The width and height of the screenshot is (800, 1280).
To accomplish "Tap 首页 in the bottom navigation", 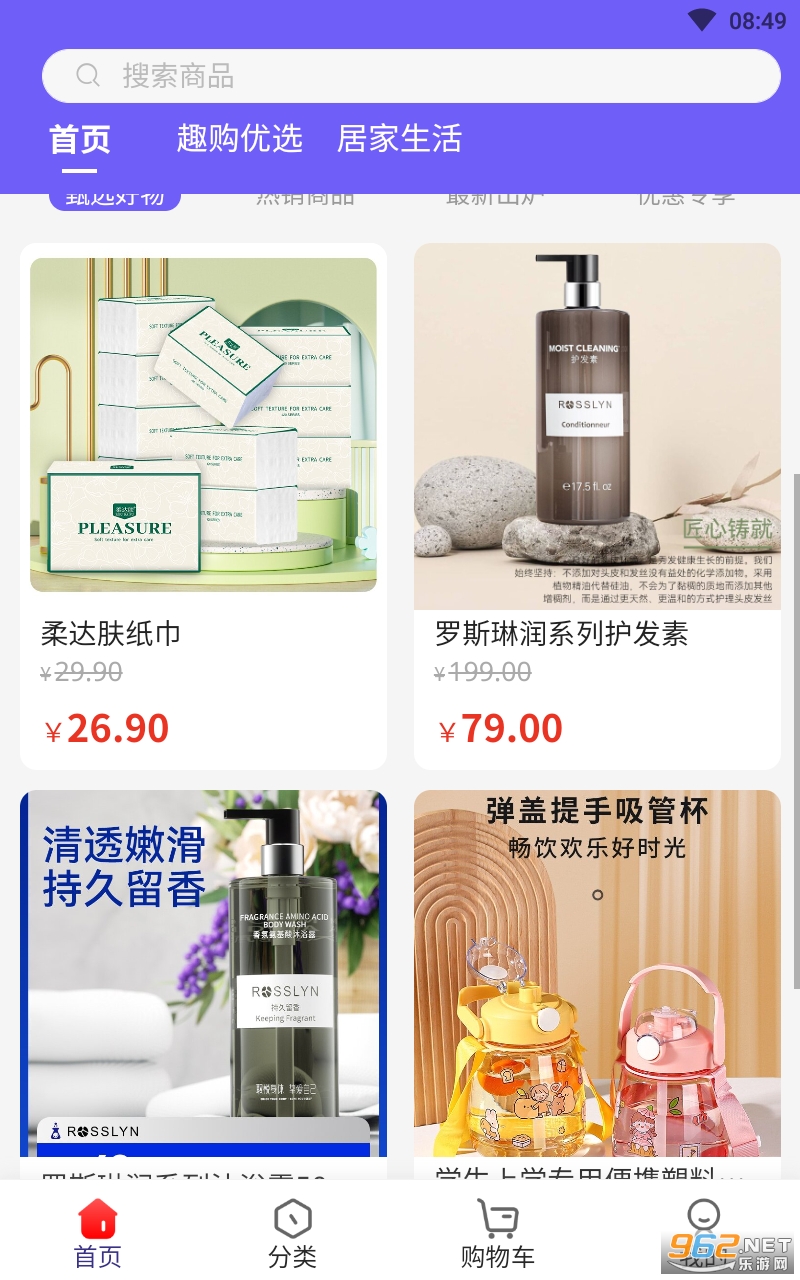I will pyautogui.click(x=98, y=1233).
